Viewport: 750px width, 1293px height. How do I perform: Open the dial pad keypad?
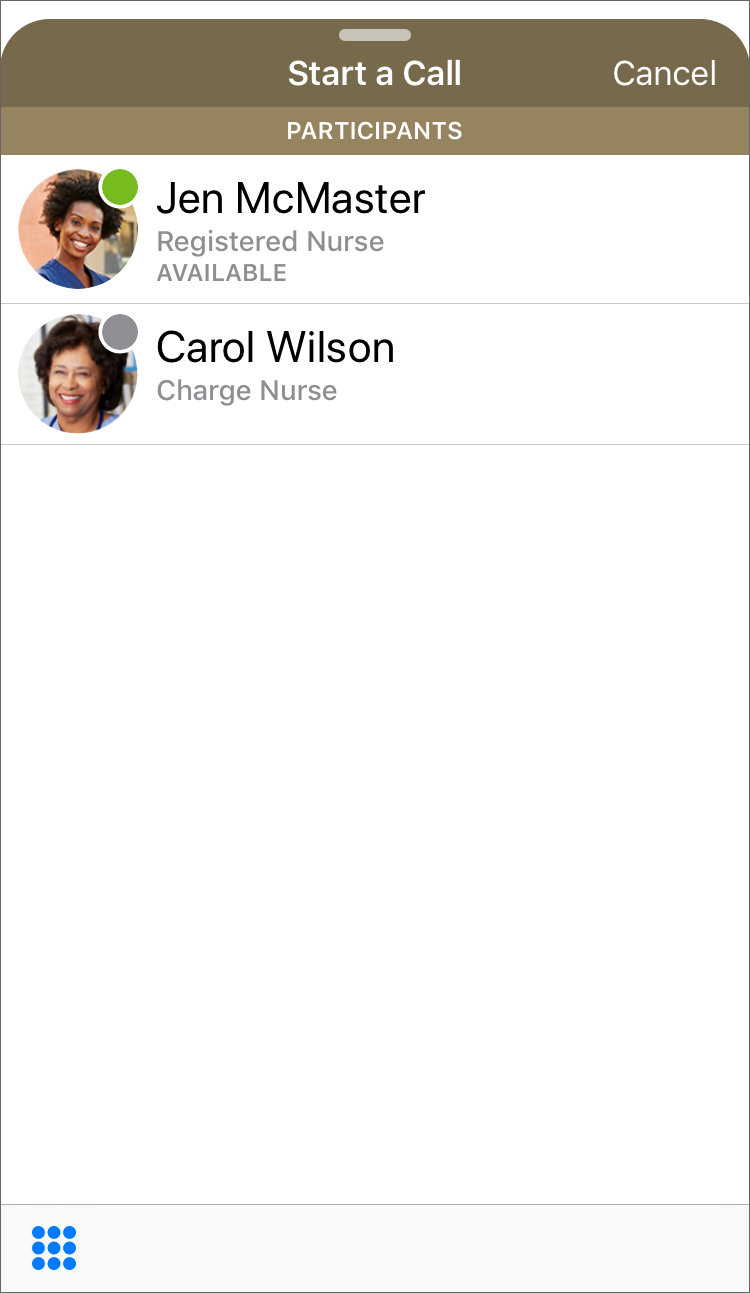tap(54, 1248)
